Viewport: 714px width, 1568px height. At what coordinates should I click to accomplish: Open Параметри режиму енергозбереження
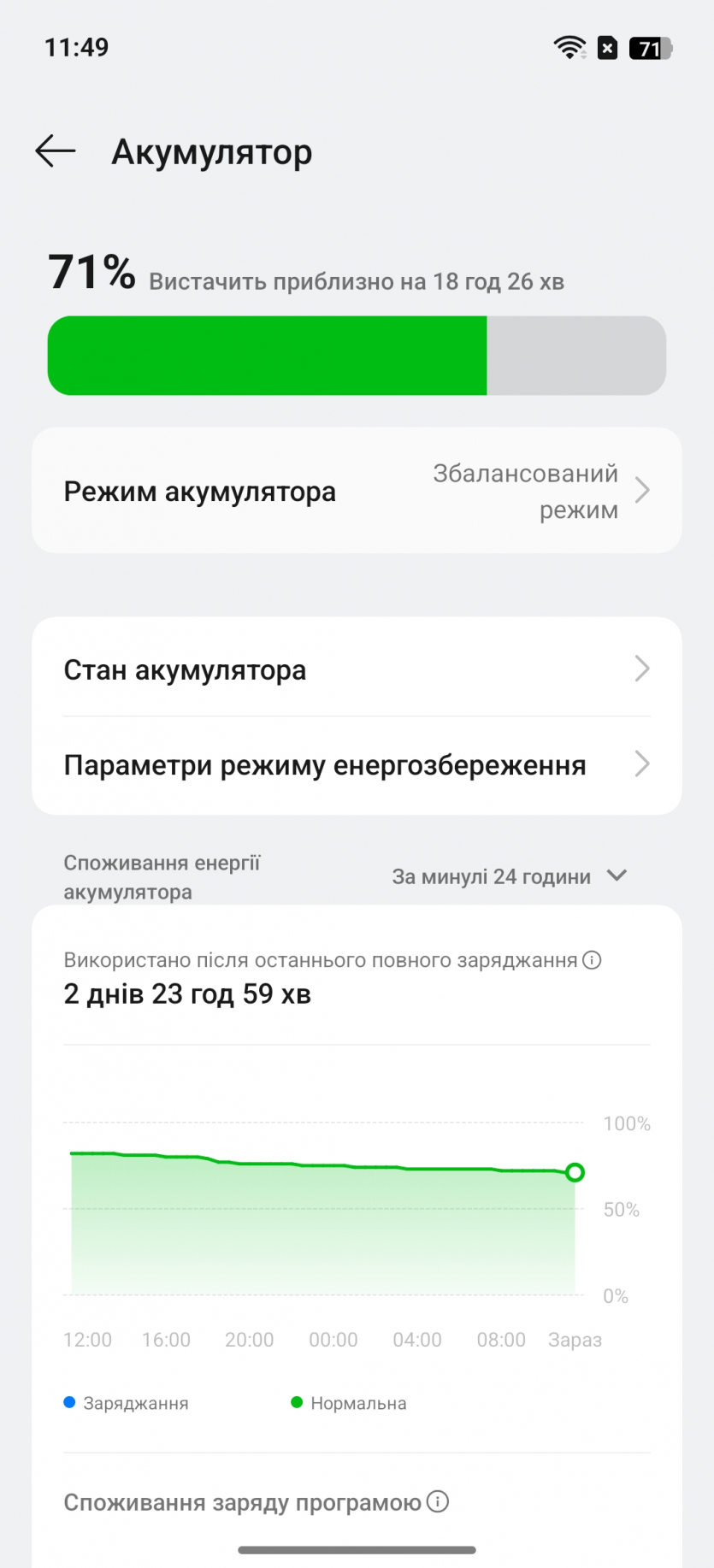click(357, 764)
